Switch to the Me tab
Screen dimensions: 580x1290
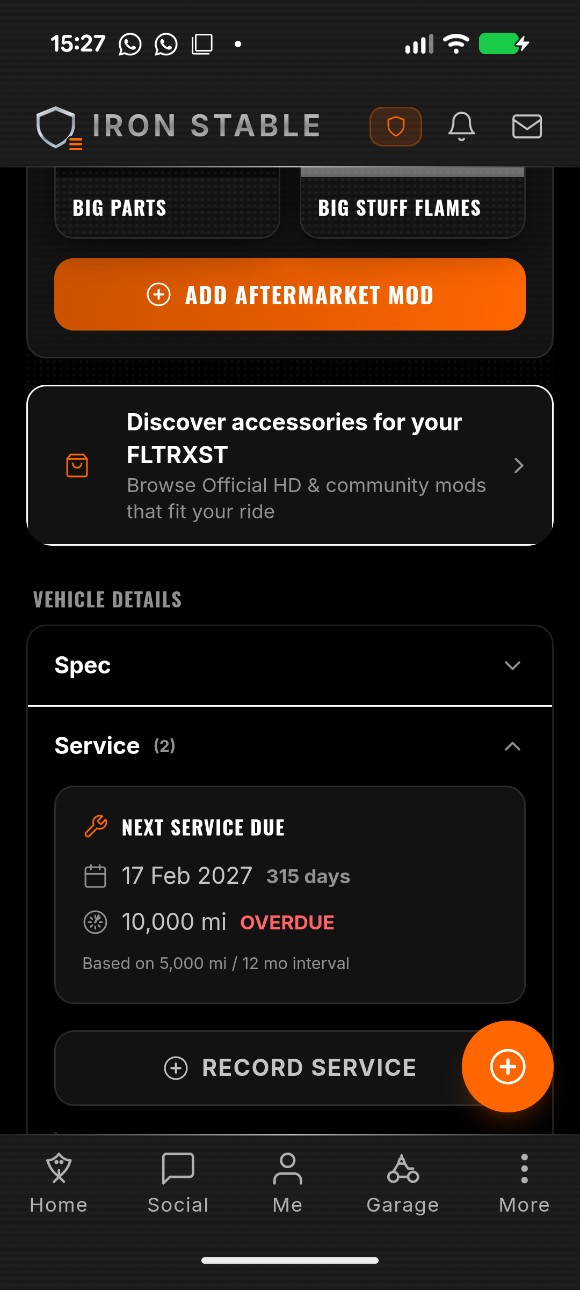(x=288, y=1183)
